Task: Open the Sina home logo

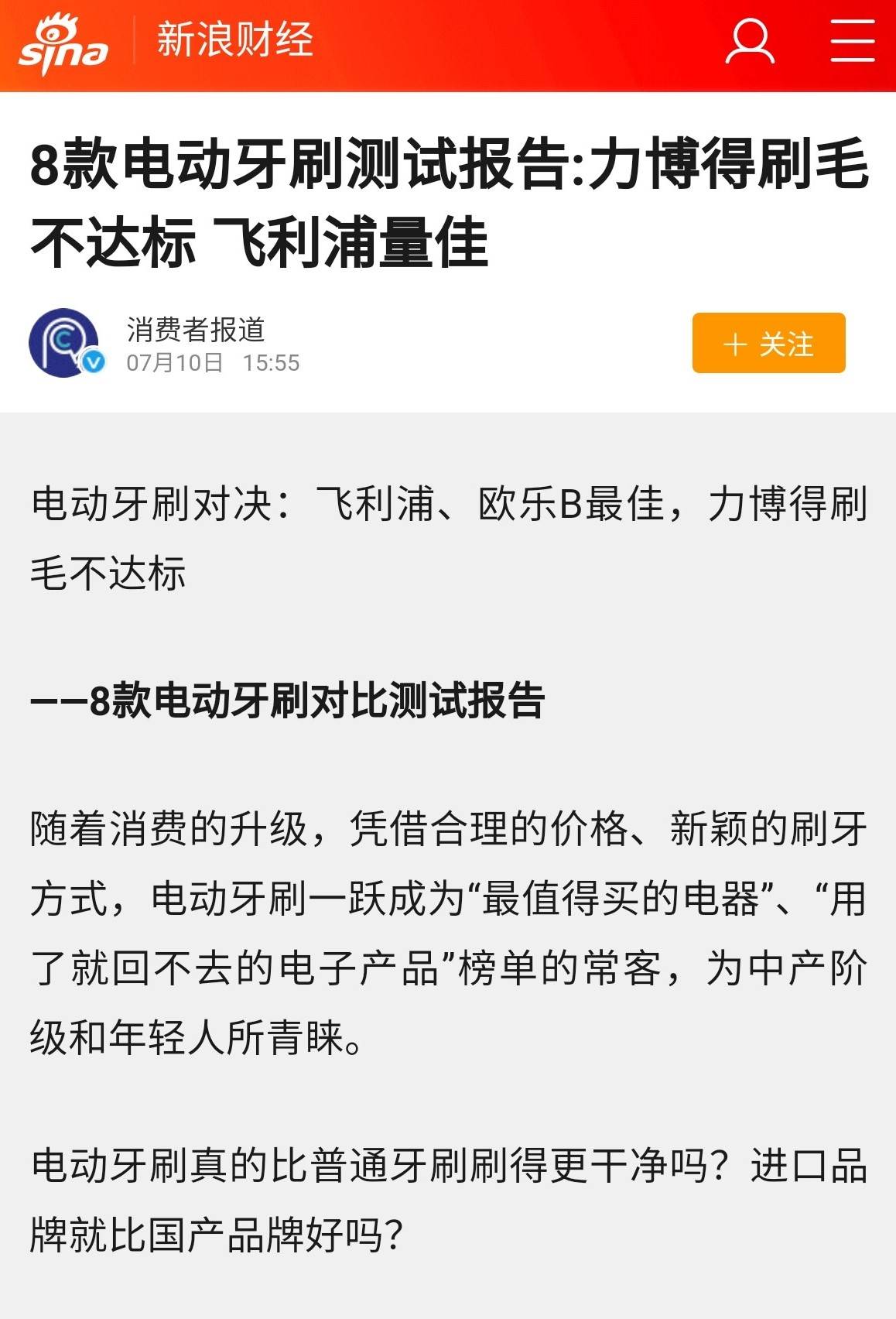Action: point(63,45)
